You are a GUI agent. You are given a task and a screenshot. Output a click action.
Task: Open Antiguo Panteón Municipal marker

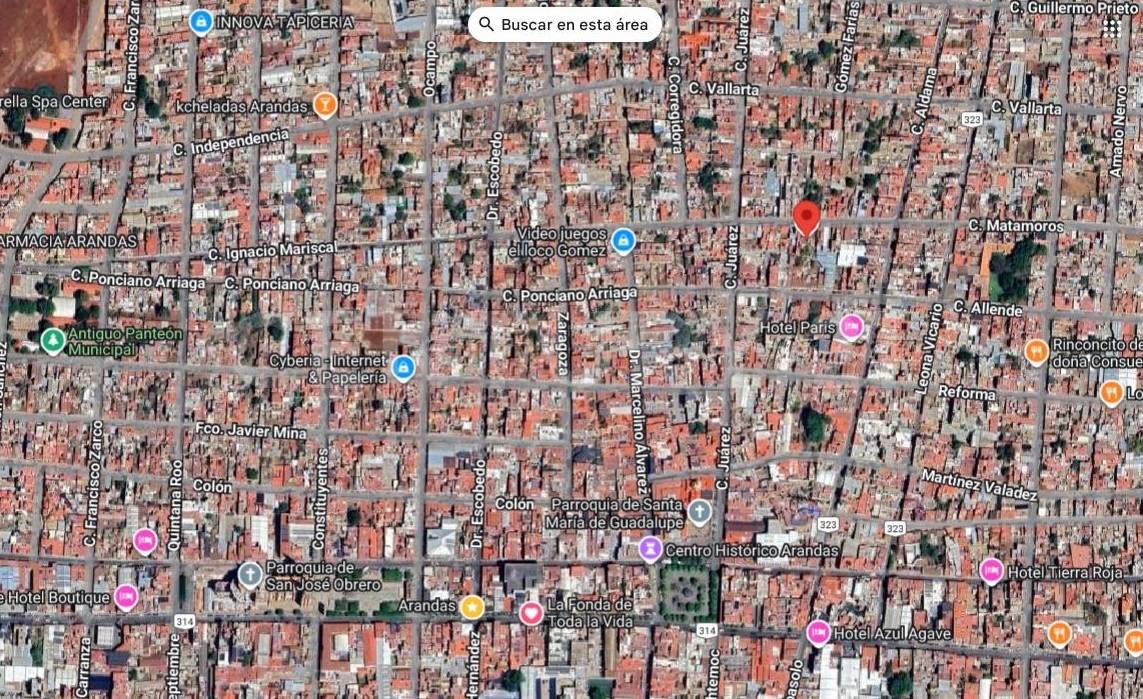click(53, 341)
